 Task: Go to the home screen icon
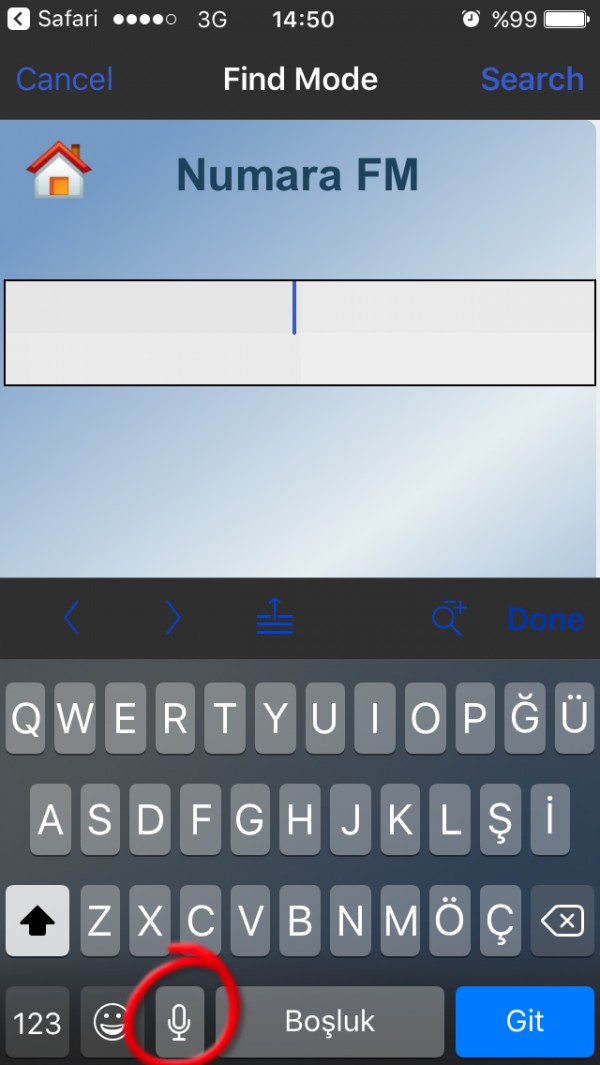click(x=58, y=169)
